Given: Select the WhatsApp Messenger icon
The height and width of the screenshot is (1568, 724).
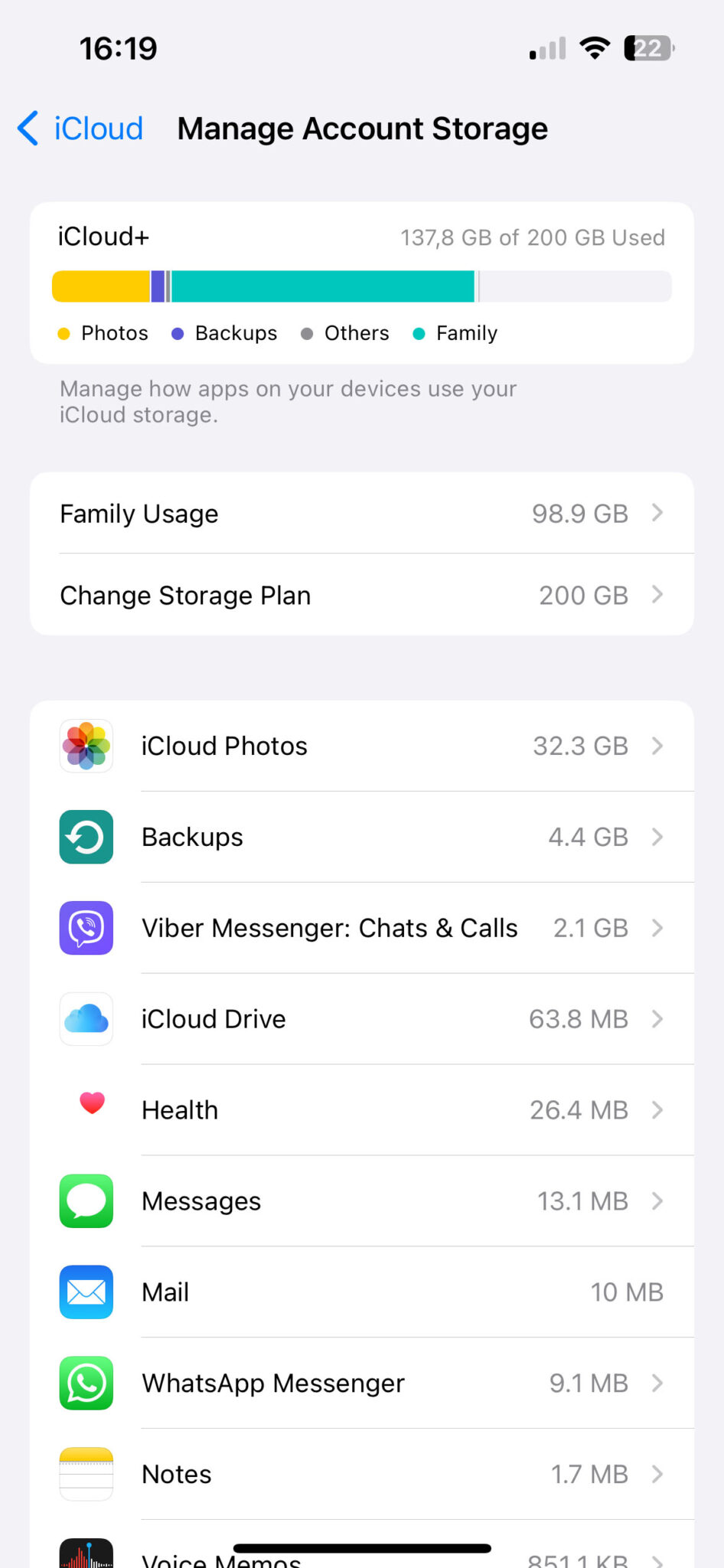Looking at the screenshot, I should (86, 1383).
